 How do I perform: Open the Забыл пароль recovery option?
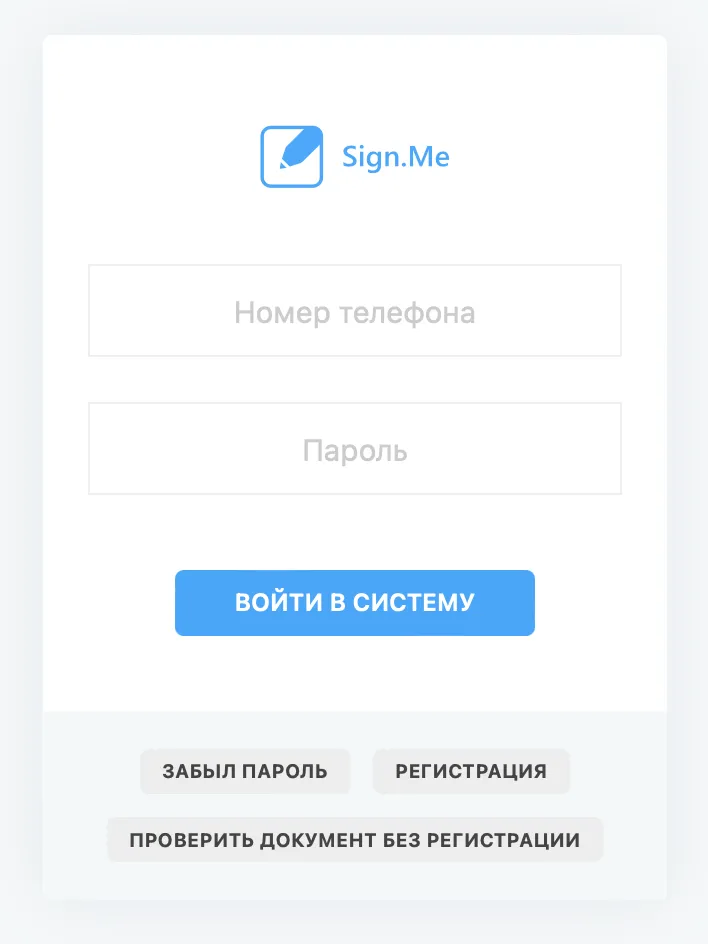point(245,771)
